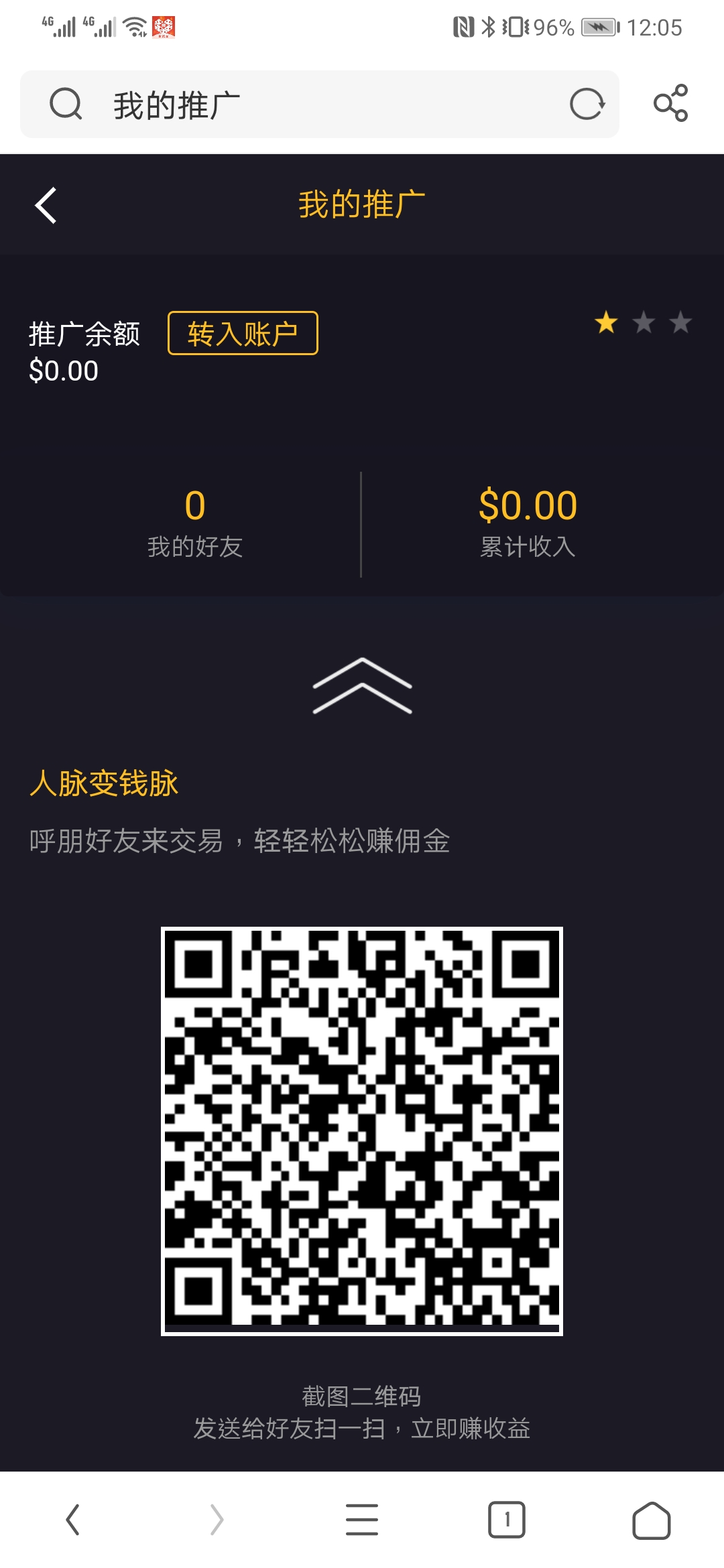
Task: Go back using the 我的推广 header arrow
Action: [46, 205]
